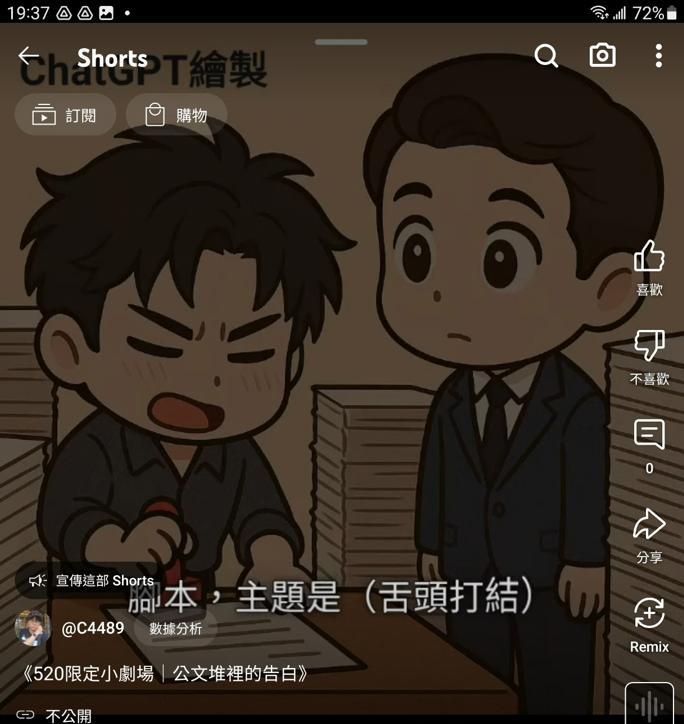Dislike this Short (不喜歡)
684x724 pixels.
(649, 347)
